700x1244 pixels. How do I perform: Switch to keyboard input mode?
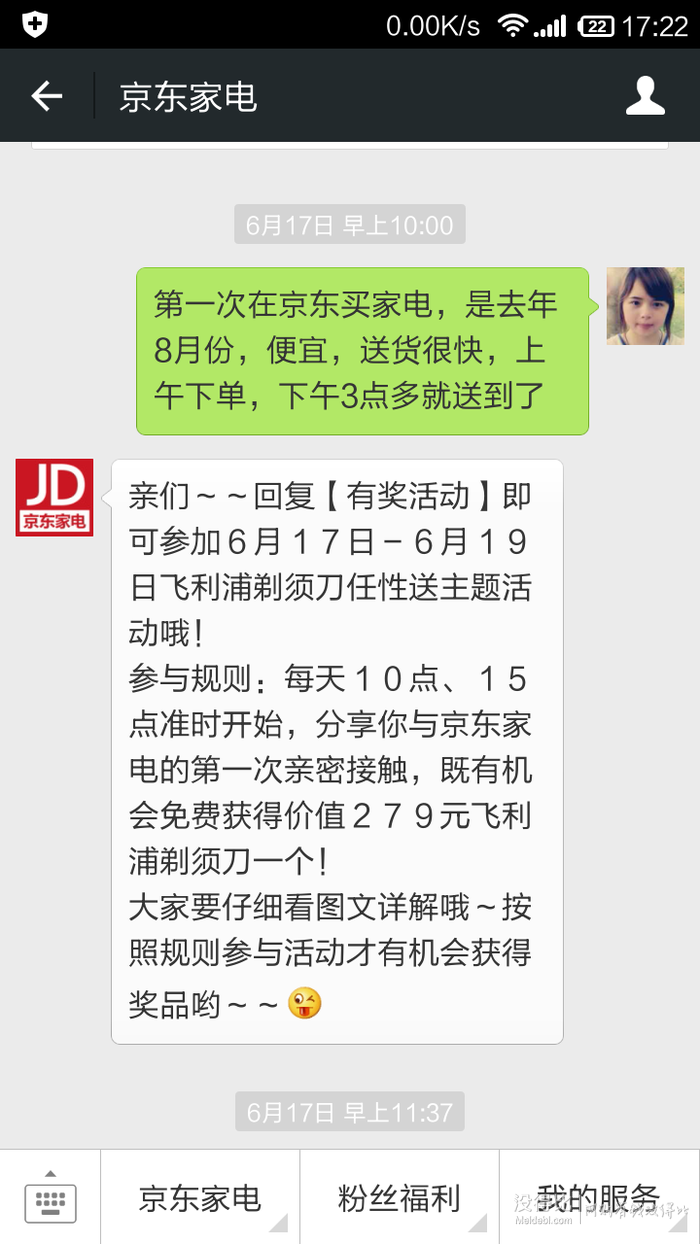pyautogui.click(x=50, y=1197)
